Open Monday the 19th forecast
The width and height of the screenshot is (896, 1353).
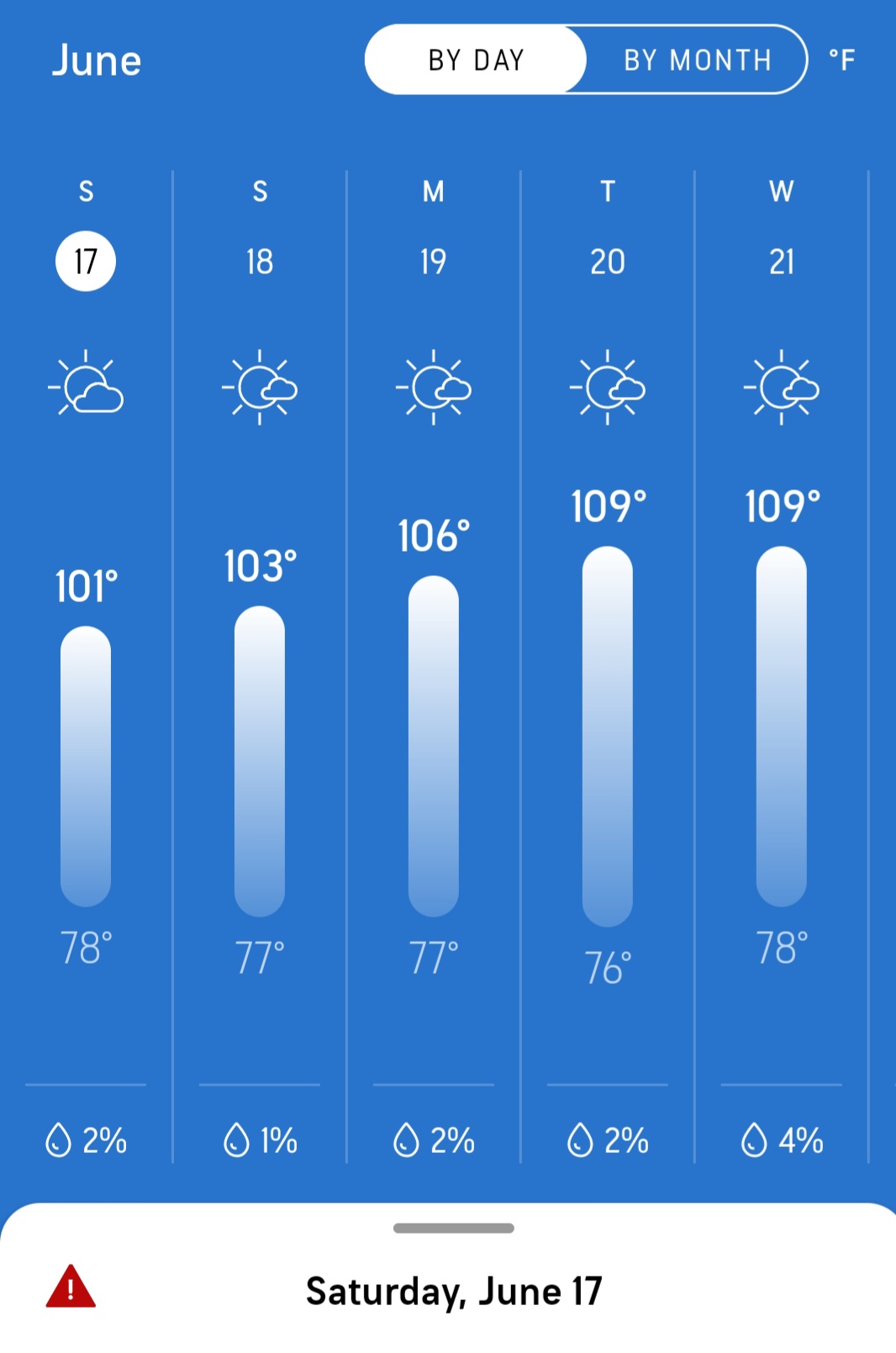point(434,262)
